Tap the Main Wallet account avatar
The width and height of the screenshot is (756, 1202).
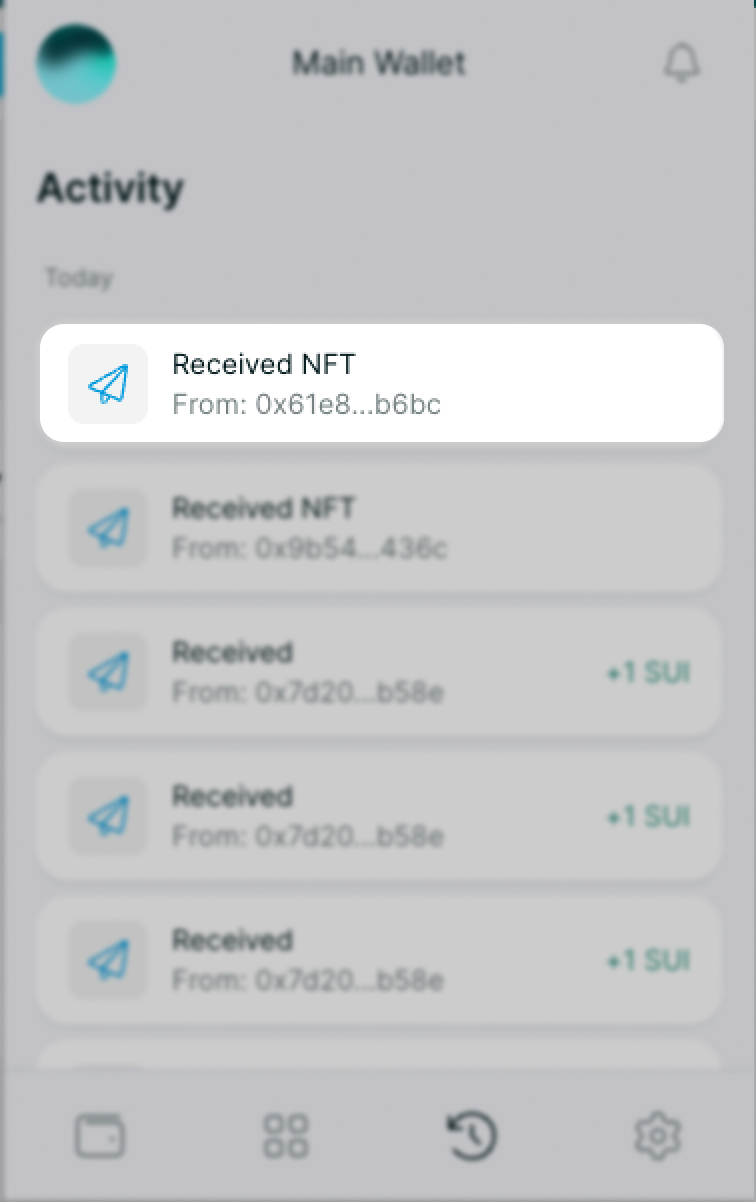(77, 64)
